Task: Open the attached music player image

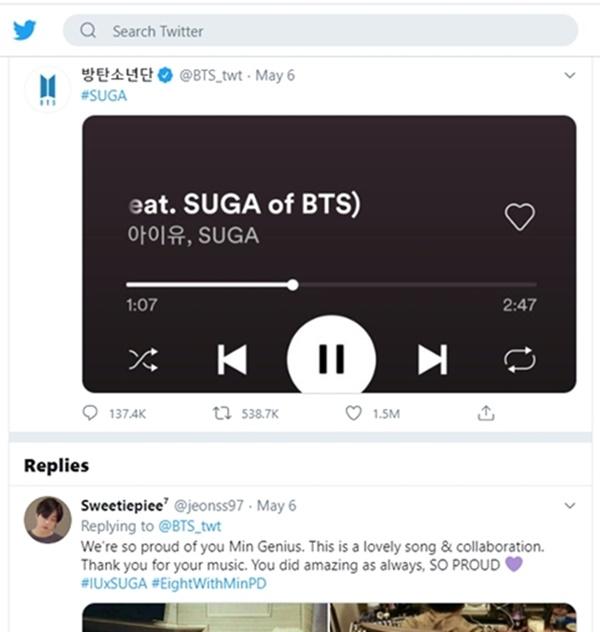Action: click(329, 253)
